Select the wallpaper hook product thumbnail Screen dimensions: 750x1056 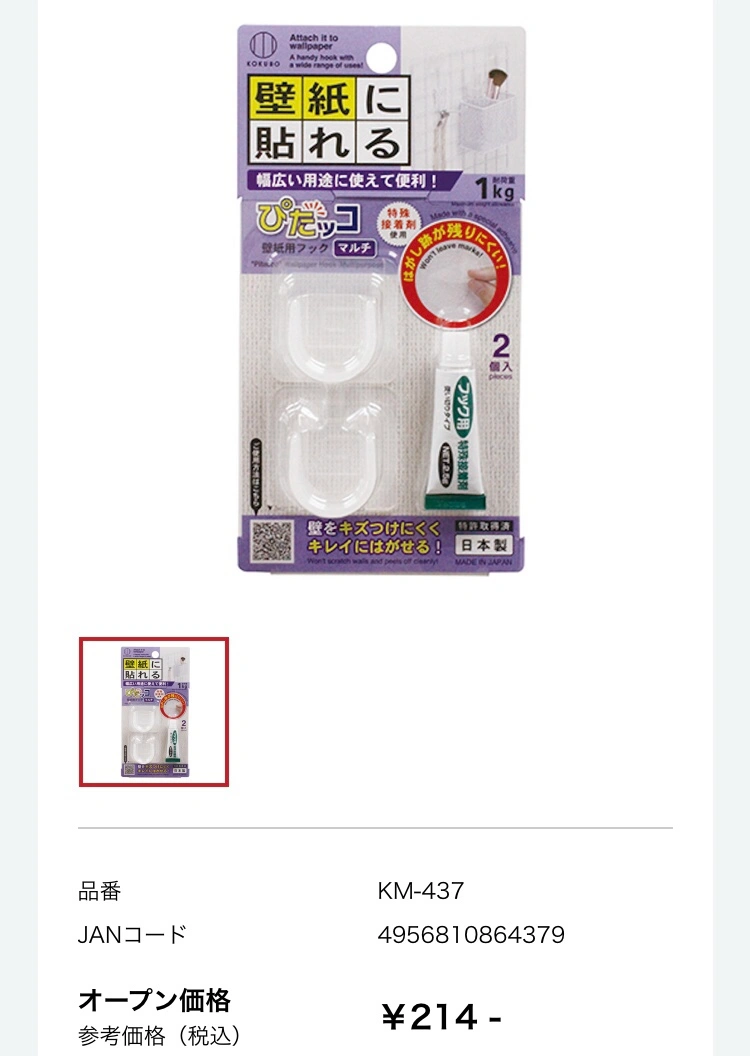[154, 712]
